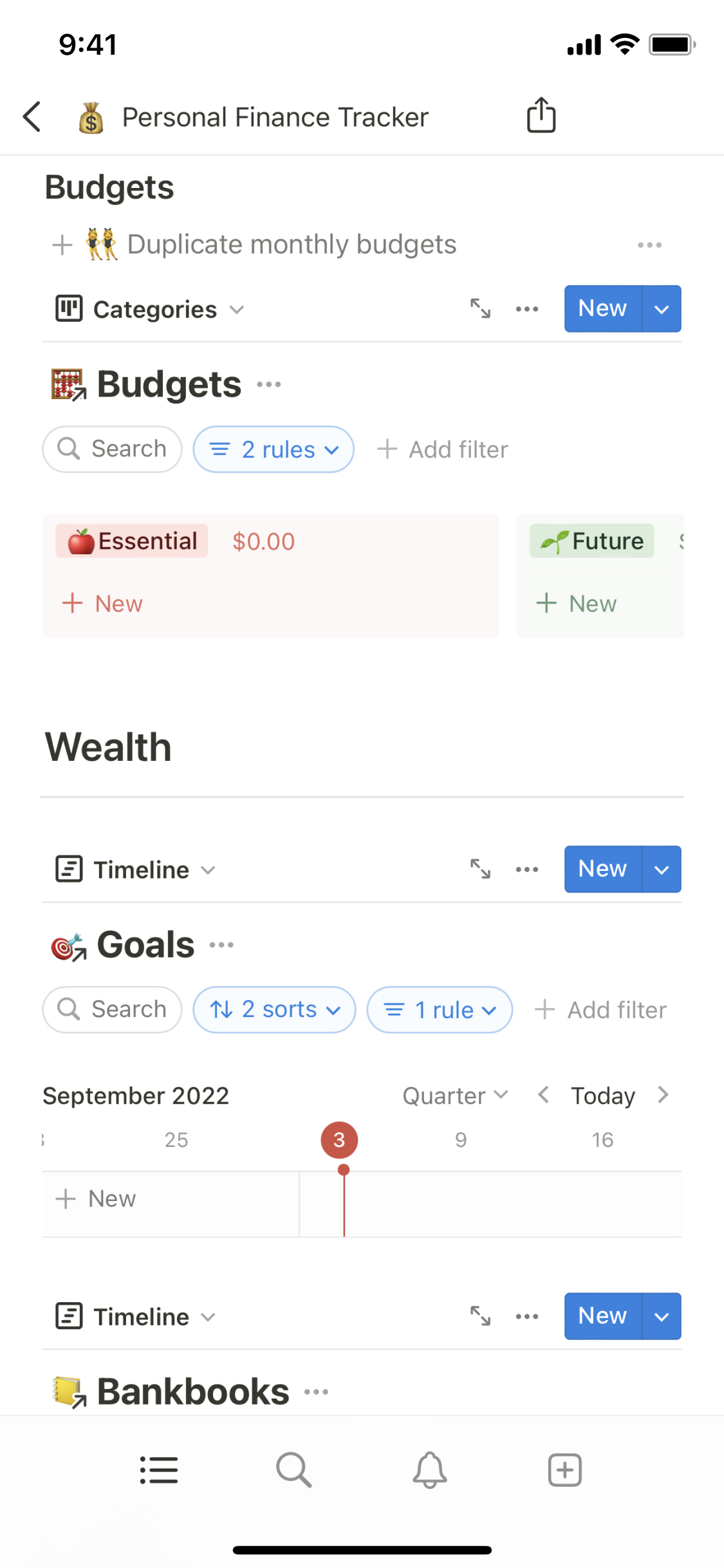The height and width of the screenshot is (1568, 724).
Task: Open the 1 rule filter chip
Action: click(x=440, y=1009)
